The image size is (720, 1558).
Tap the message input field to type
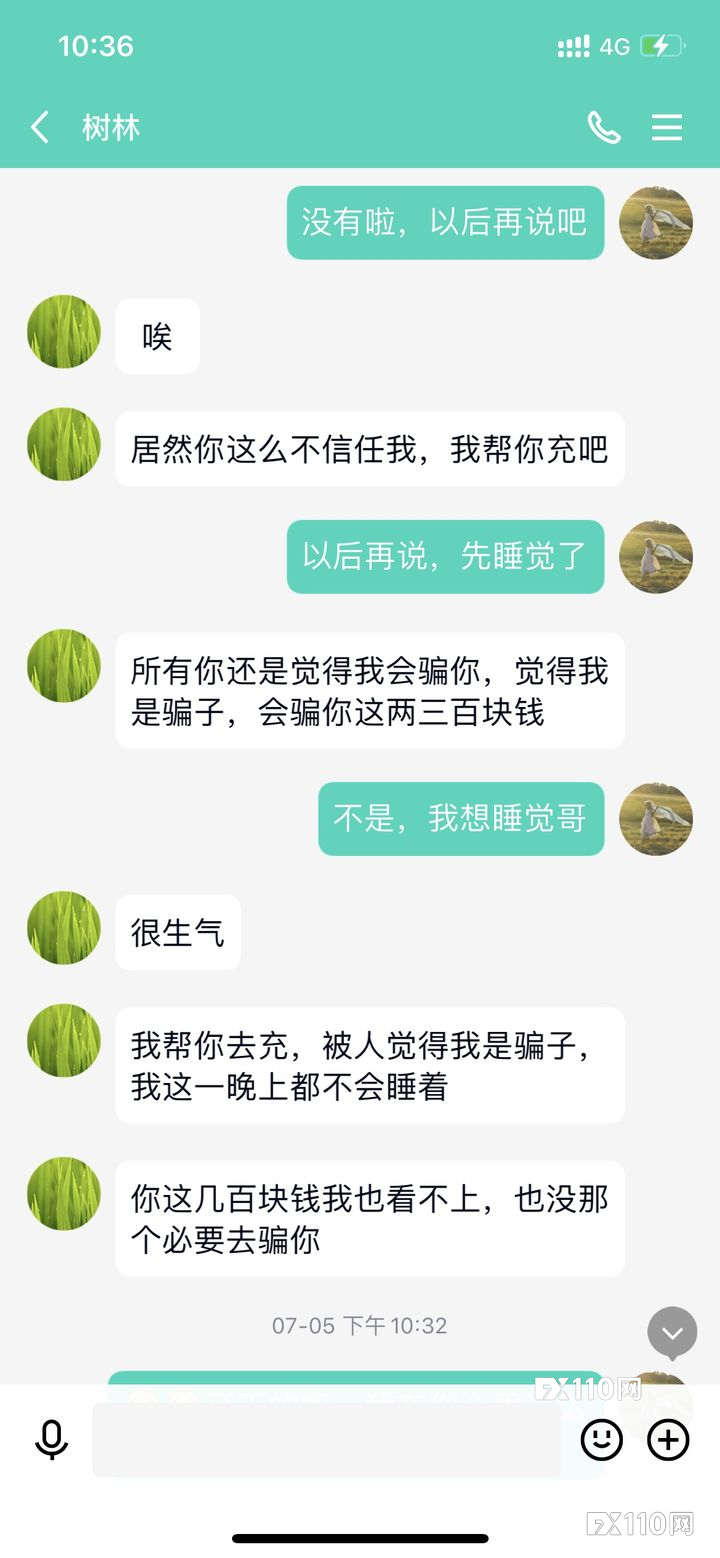click(330, 1440)
